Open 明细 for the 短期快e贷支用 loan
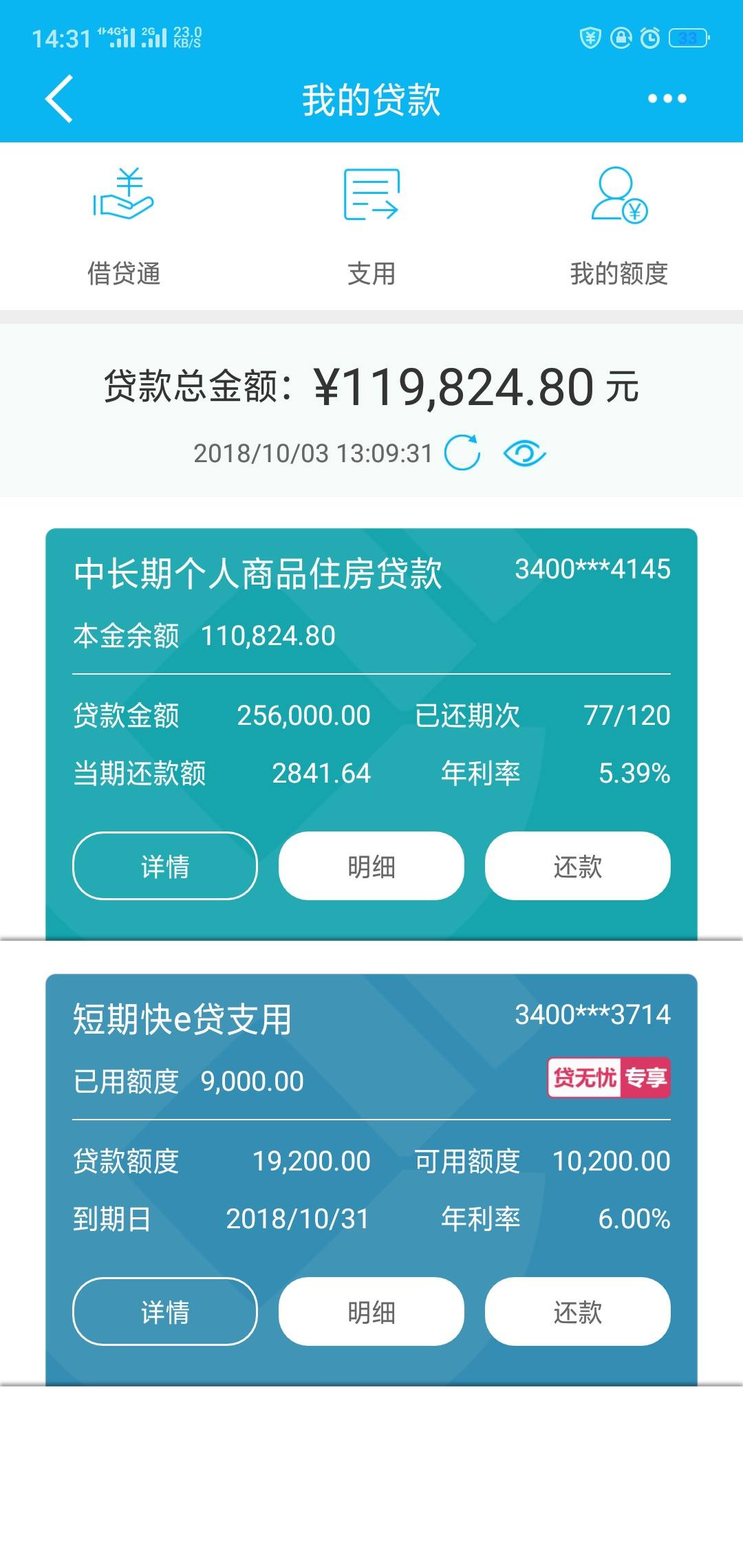 (x=370, y=1311)
